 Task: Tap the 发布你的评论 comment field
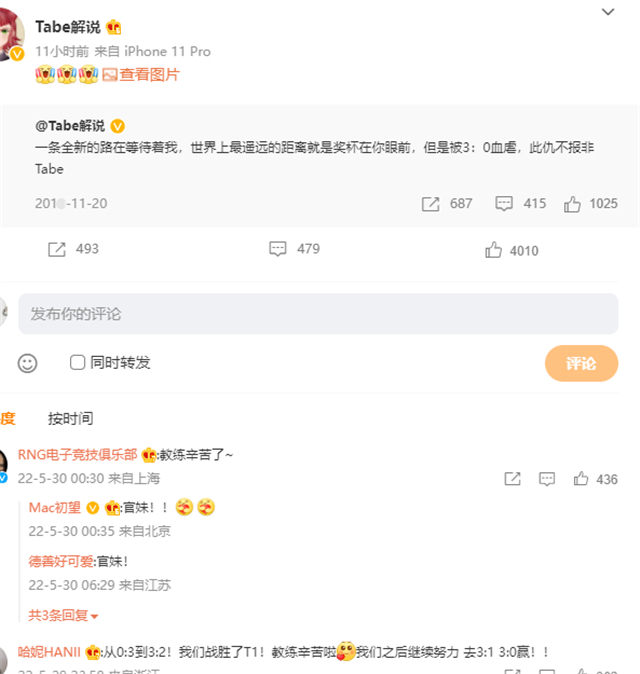click(x=318, y=314)
